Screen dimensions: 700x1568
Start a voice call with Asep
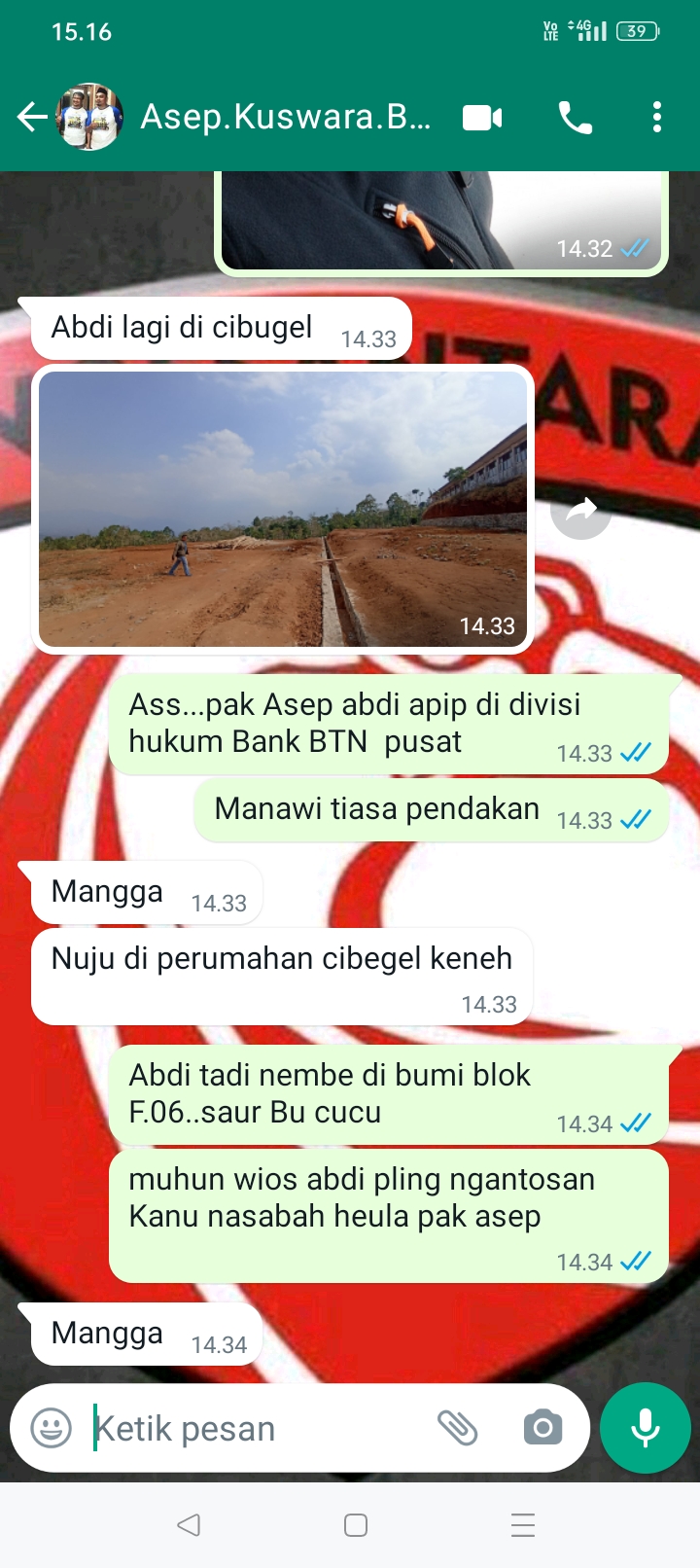pos(575,118)
